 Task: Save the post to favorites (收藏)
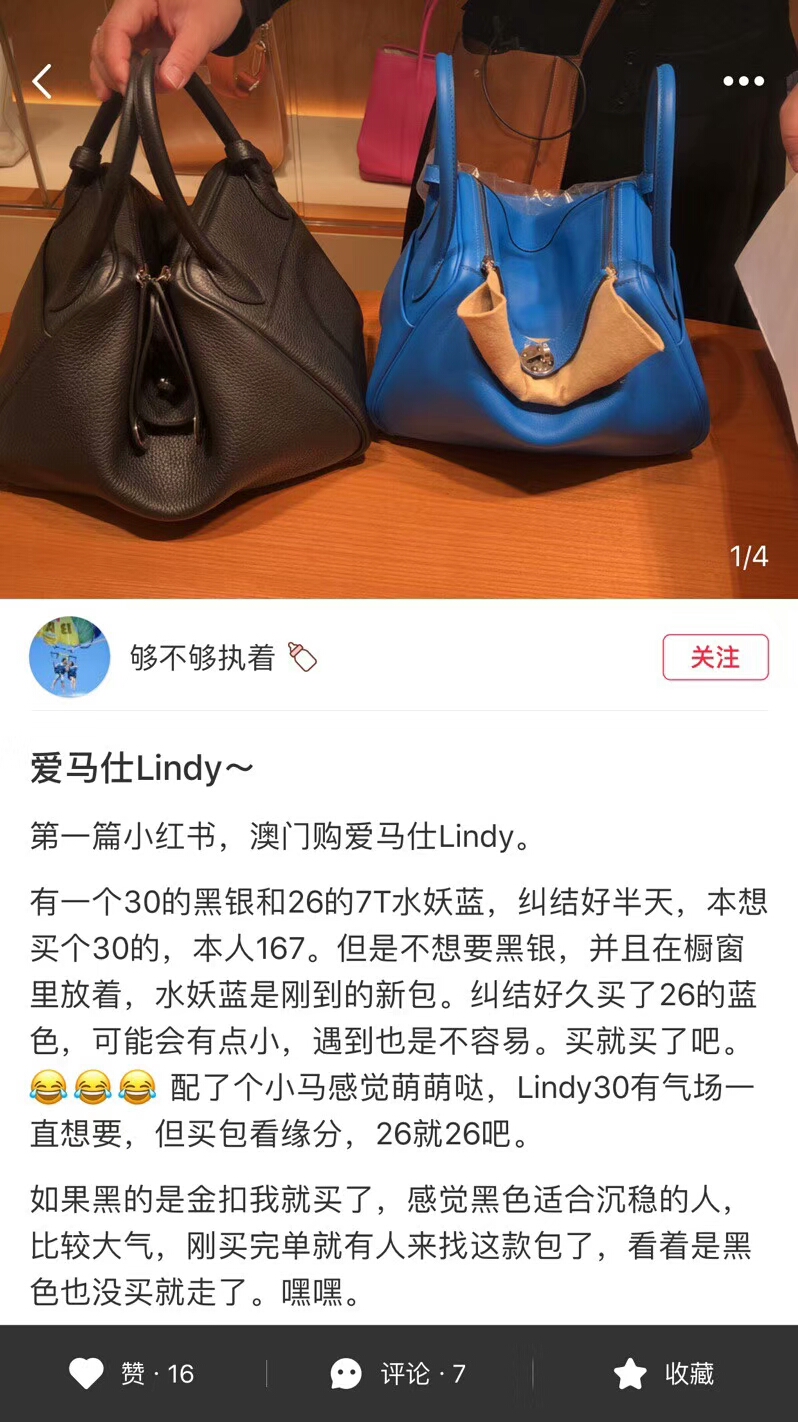(x=664, y=1374)
